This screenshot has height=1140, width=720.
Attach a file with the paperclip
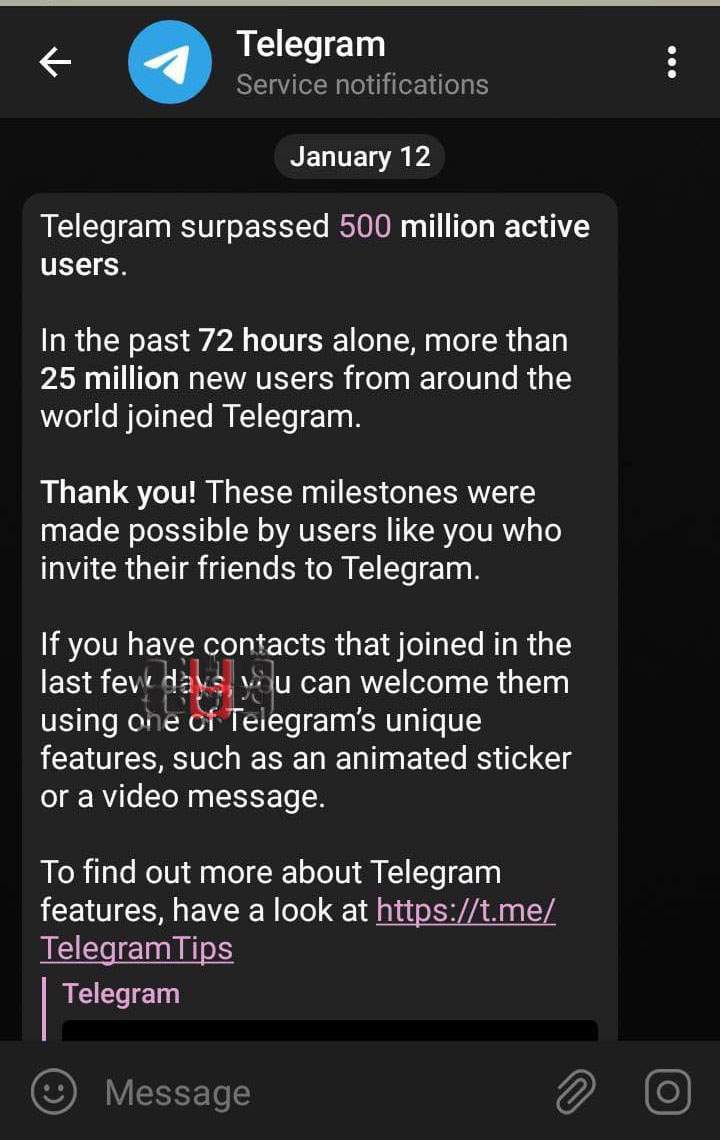(x=576, y=1092)
